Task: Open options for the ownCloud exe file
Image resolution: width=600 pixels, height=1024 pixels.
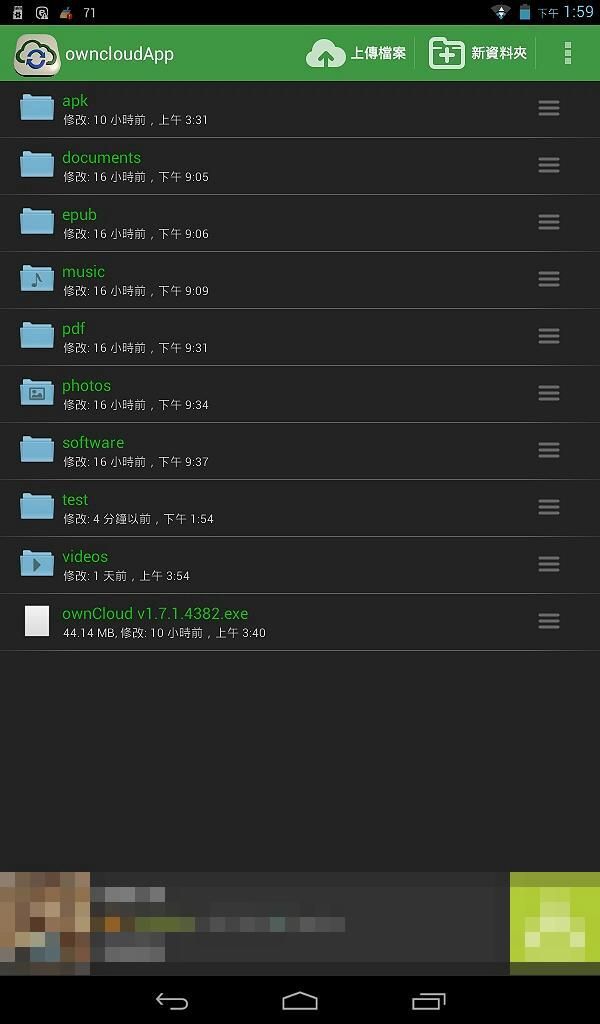Action: pyautogui.click(x=548, y=622)
